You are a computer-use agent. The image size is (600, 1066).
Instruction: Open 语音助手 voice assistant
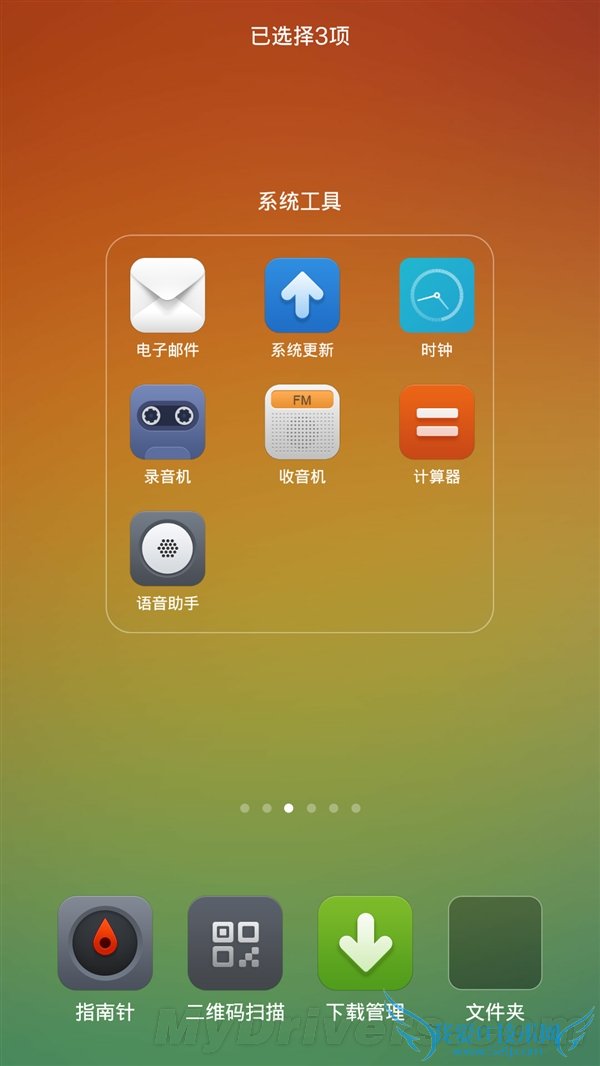pyautogui.click(x=168, y=548)
